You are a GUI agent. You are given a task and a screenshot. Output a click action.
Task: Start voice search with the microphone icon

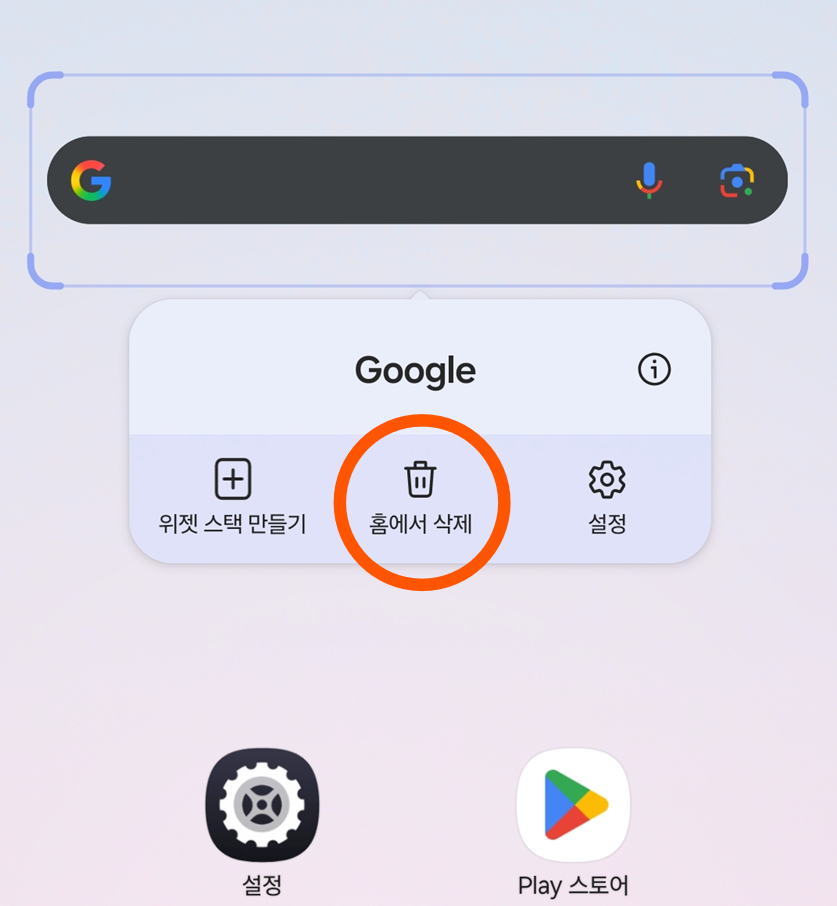(x=648, y=180)
